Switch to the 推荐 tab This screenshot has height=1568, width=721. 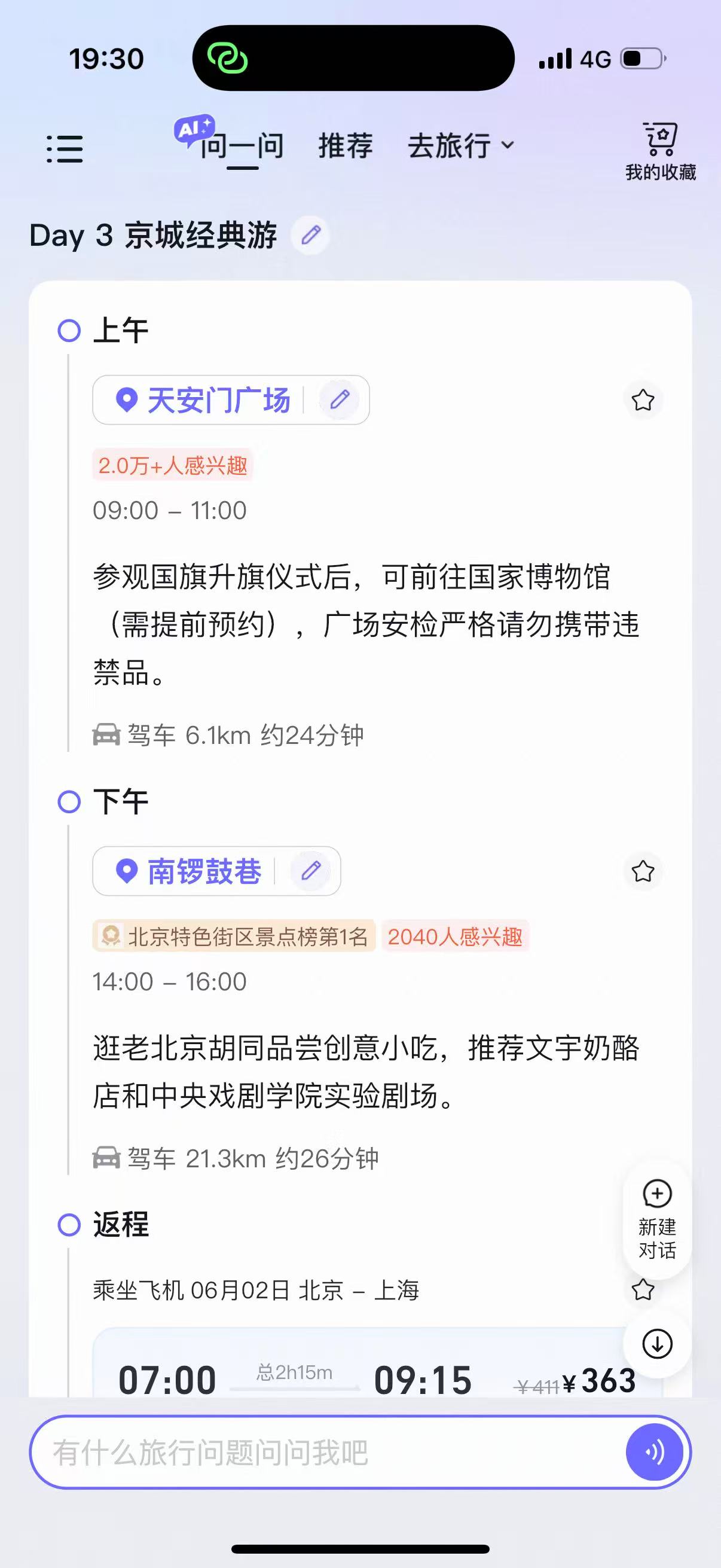(x=345, y=146)
